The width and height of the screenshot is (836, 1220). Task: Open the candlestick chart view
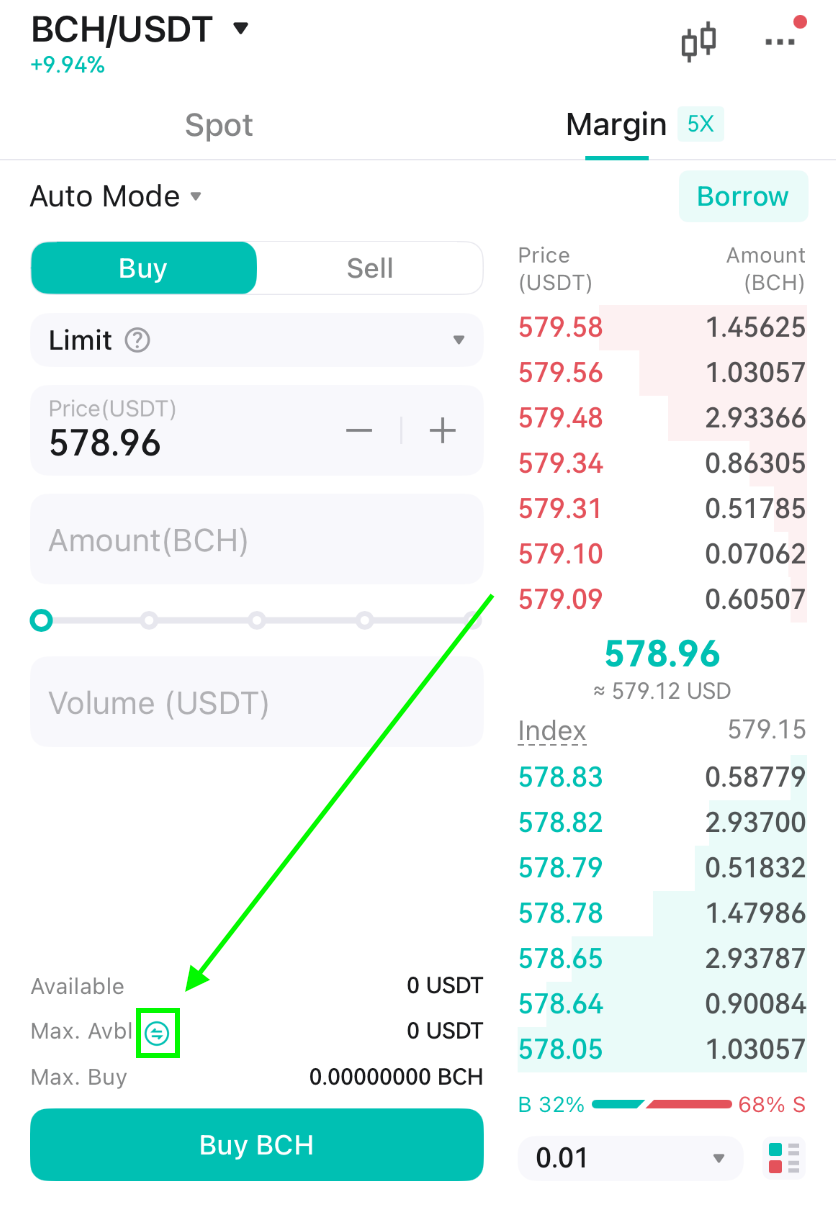[698, 41]
